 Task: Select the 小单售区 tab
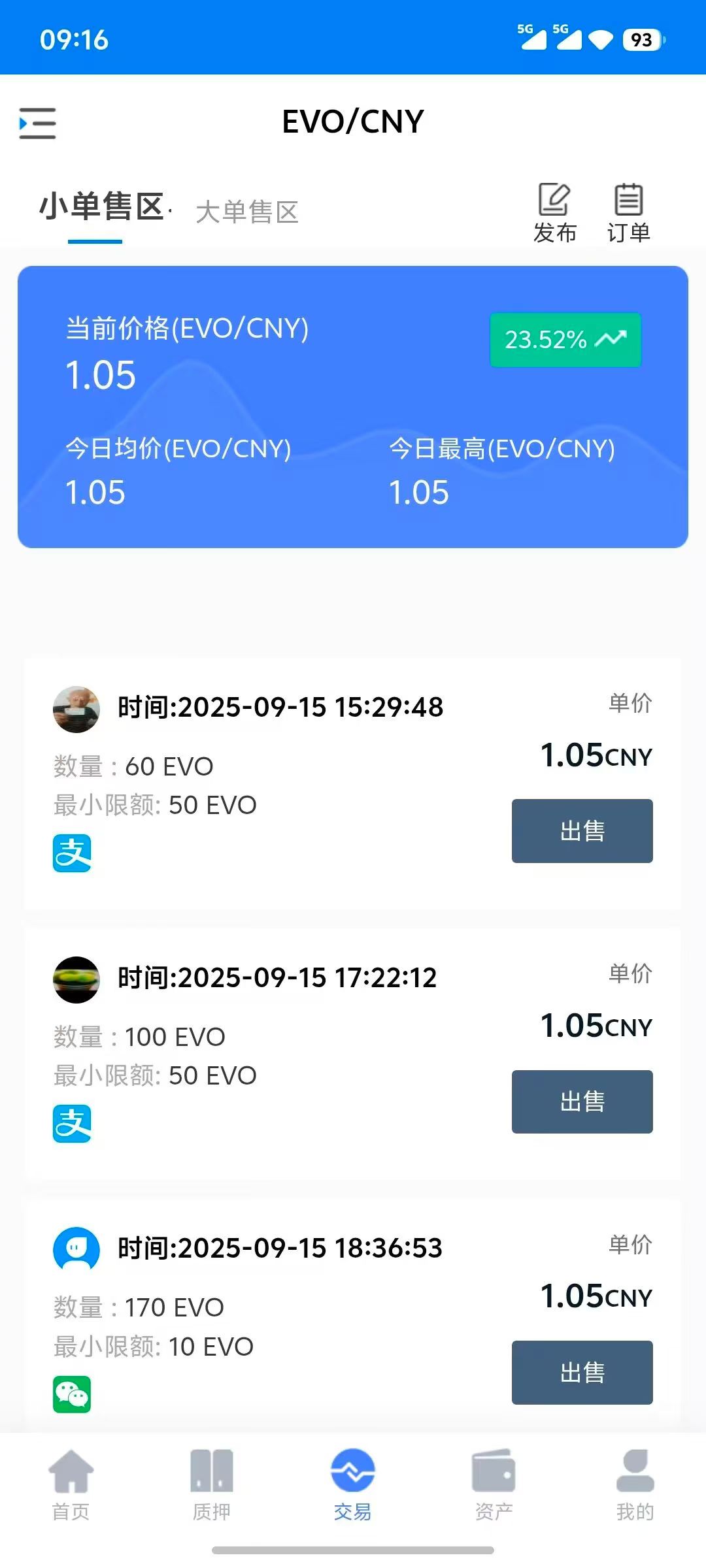(x=101, y=207)
